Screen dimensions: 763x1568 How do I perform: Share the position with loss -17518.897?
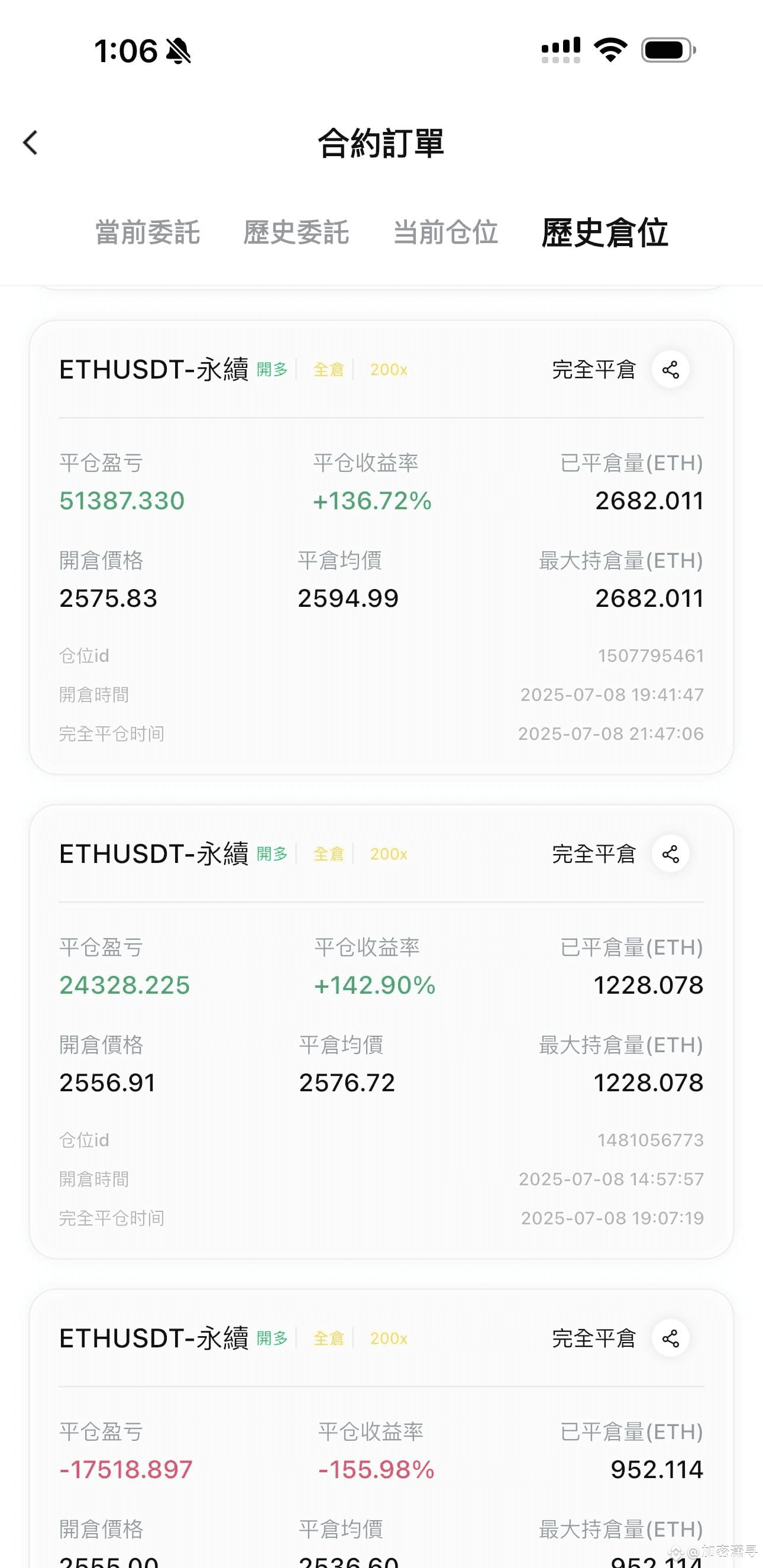coord(671,1339)
